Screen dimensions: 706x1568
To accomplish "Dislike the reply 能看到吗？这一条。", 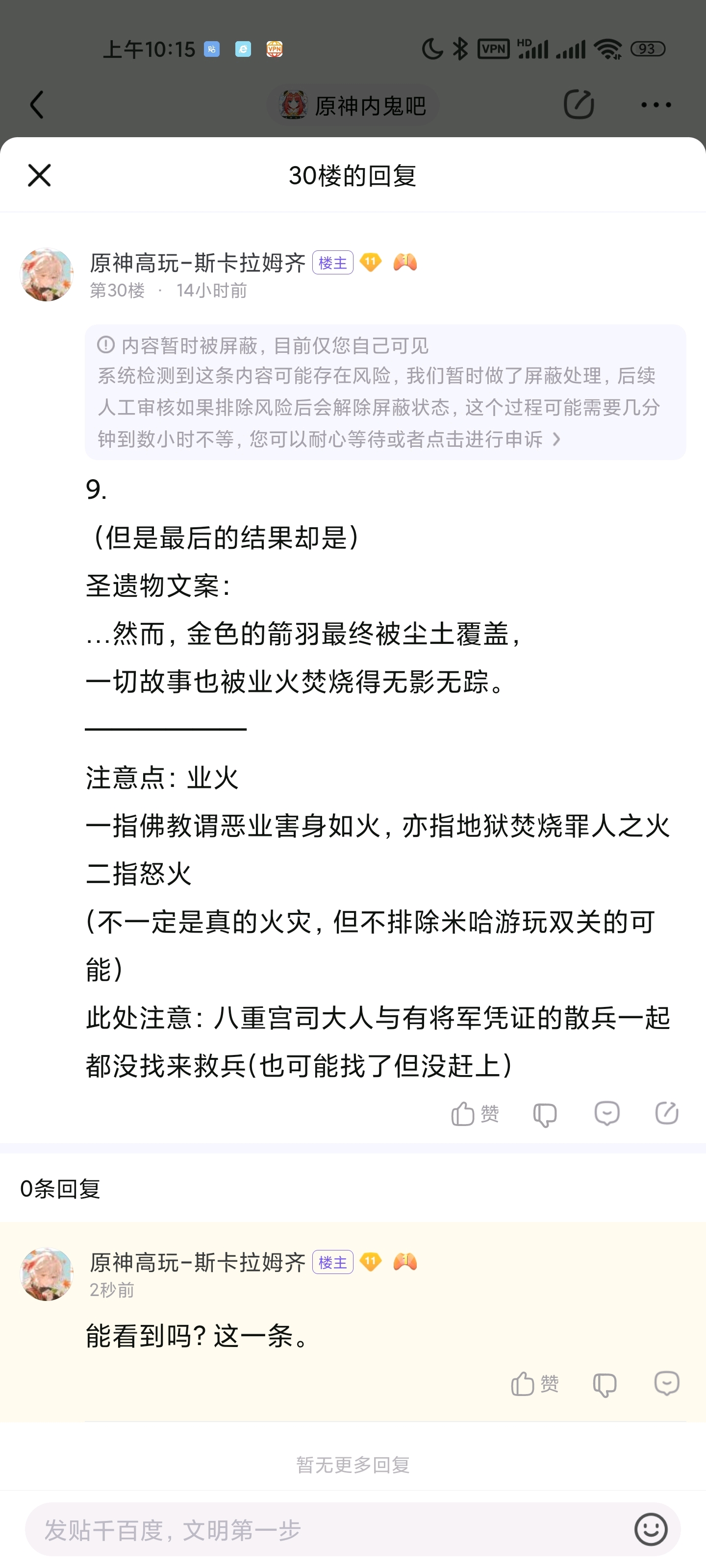I will [x=605, y=1384].
